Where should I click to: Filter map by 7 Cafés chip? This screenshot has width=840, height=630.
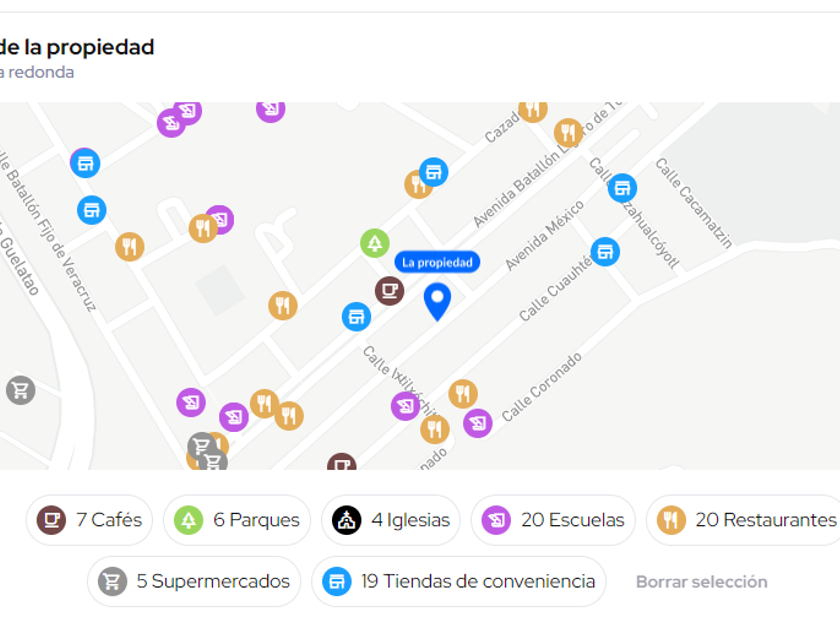[x=89, y=520]
